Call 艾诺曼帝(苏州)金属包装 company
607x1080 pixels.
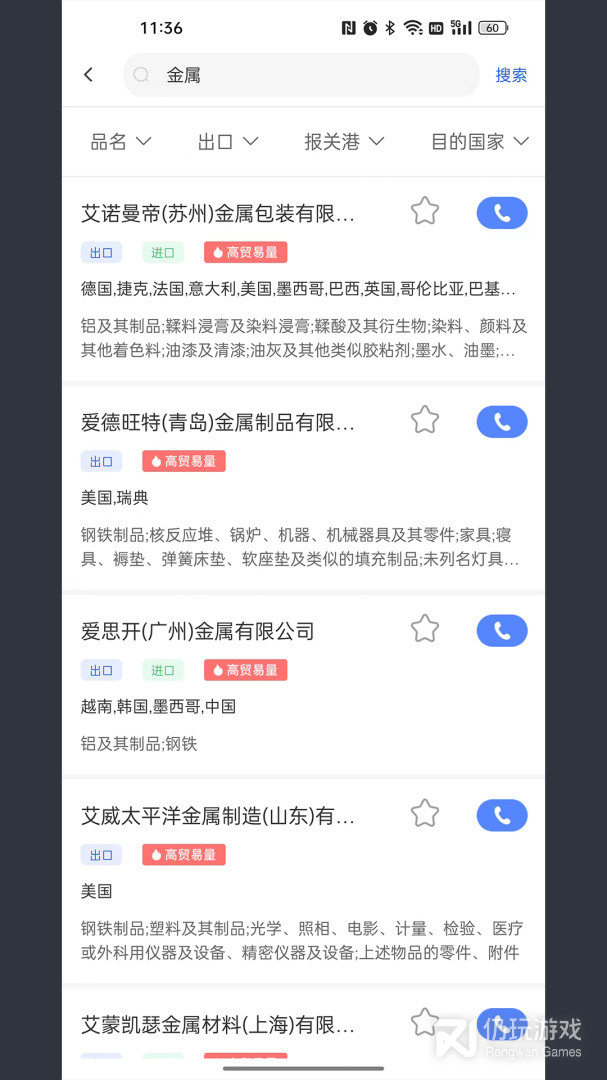[x=502, y=213]
